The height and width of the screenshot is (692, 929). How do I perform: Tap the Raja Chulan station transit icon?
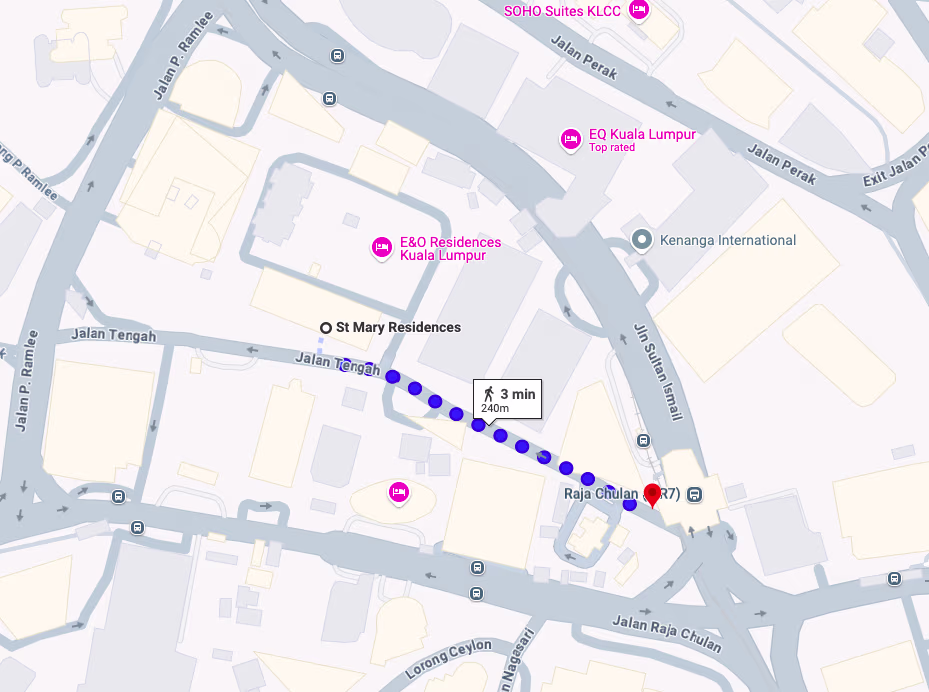[695, 493]
